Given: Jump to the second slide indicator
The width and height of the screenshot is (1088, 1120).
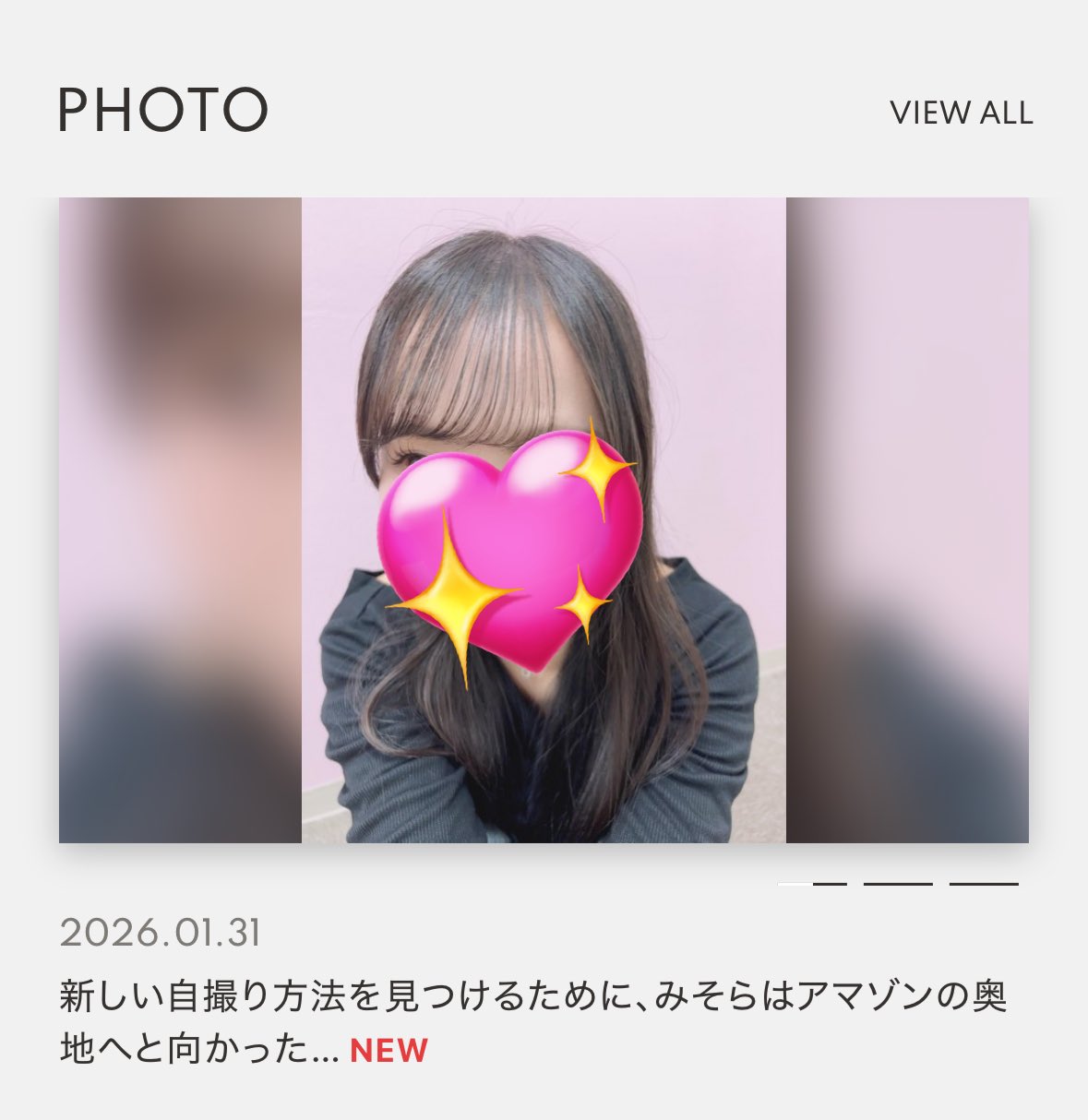Looking at the screenshot, I should tap(897, 884).
